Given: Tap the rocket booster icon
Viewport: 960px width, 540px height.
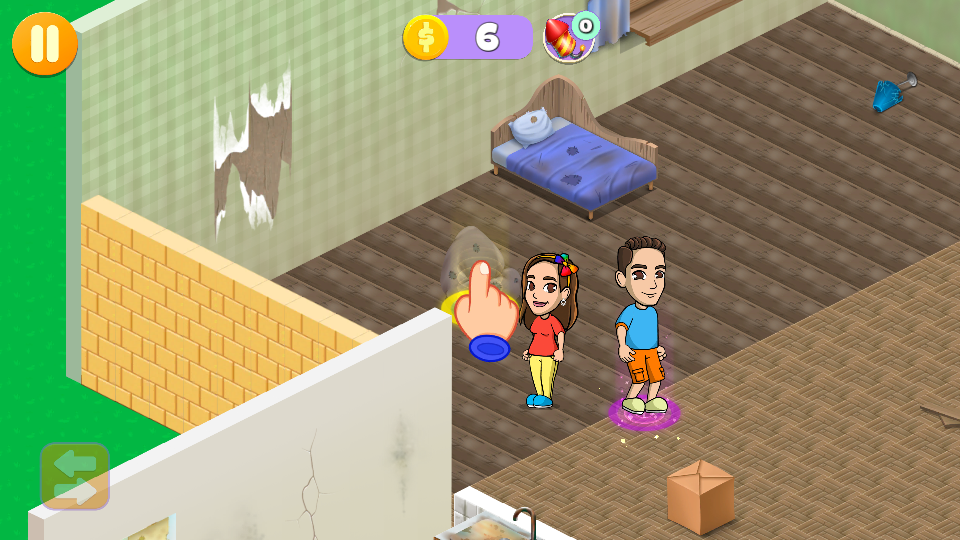Looking at the screenshot, I should [x=567, y=38].
